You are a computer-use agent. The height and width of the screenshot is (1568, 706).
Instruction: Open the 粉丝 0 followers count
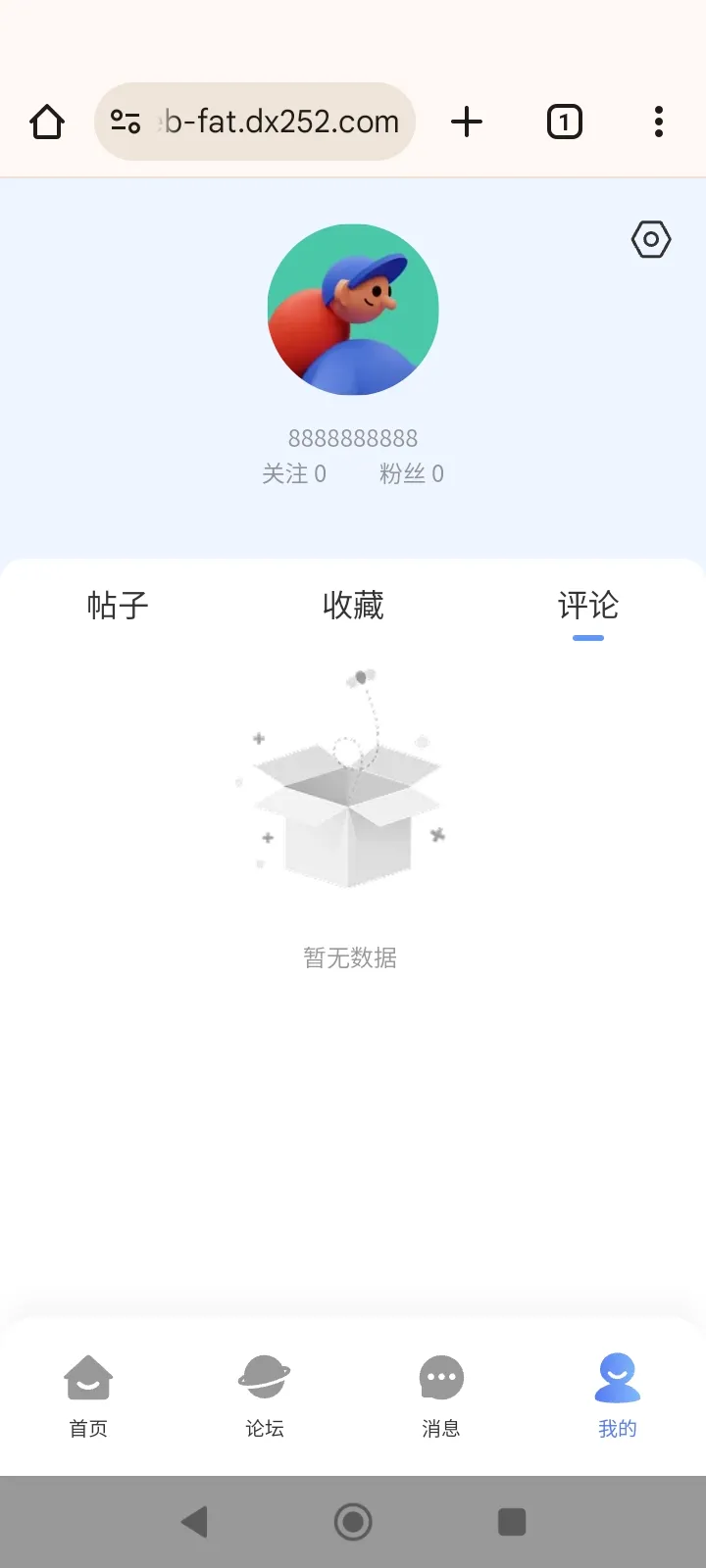click(411, 473)
